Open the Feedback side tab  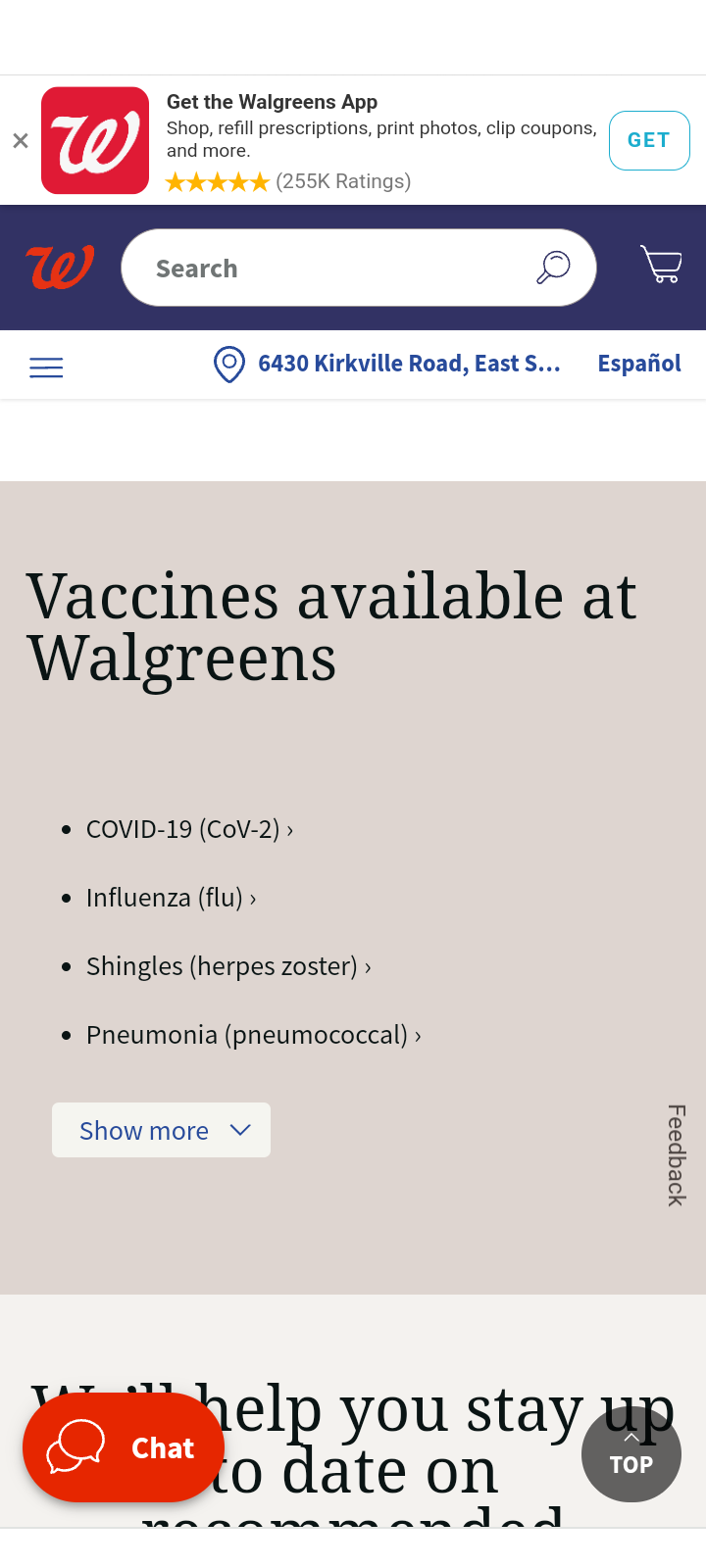(x=677, y=1154)
